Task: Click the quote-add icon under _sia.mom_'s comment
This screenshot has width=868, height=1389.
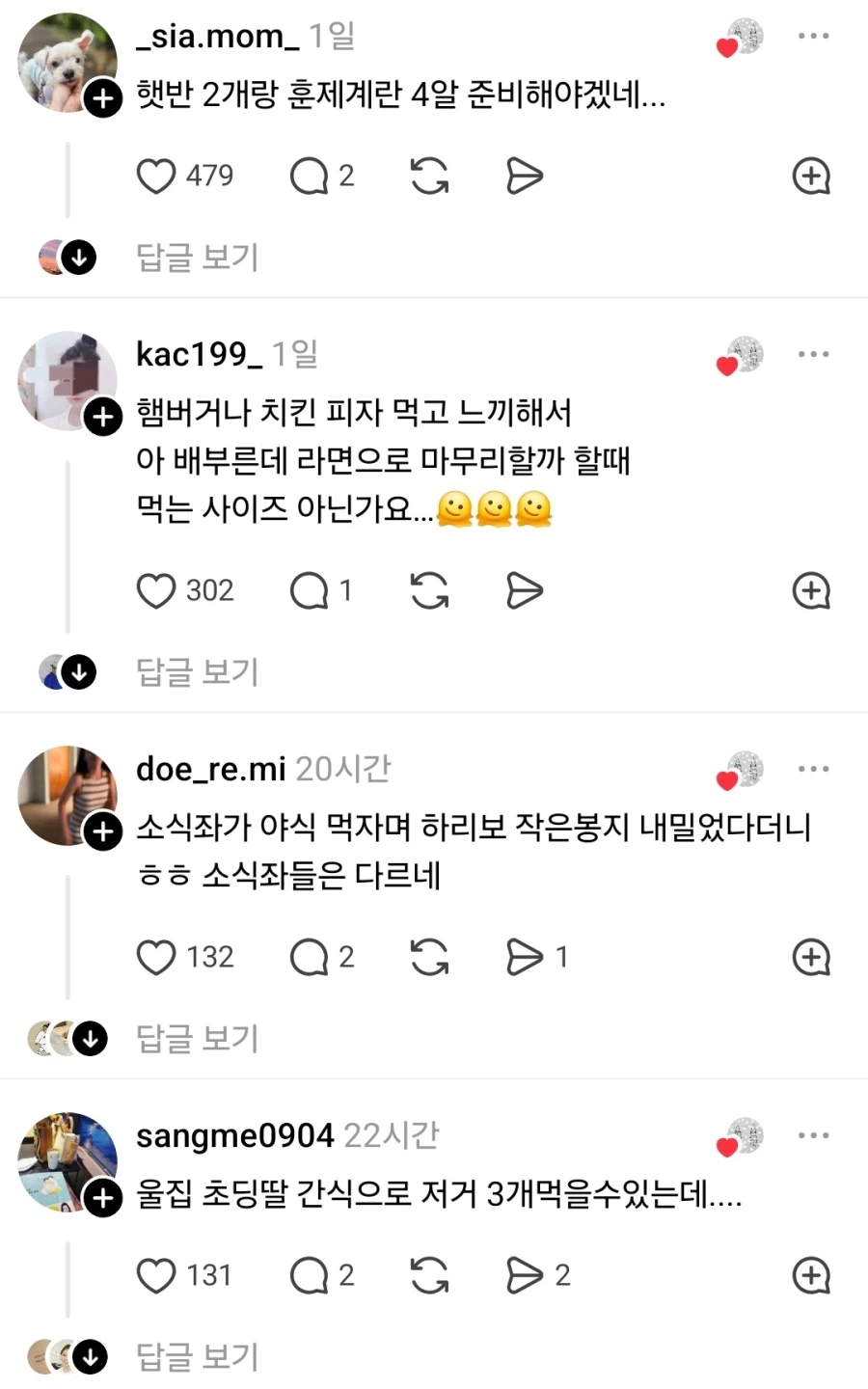Action: (811, 177)
